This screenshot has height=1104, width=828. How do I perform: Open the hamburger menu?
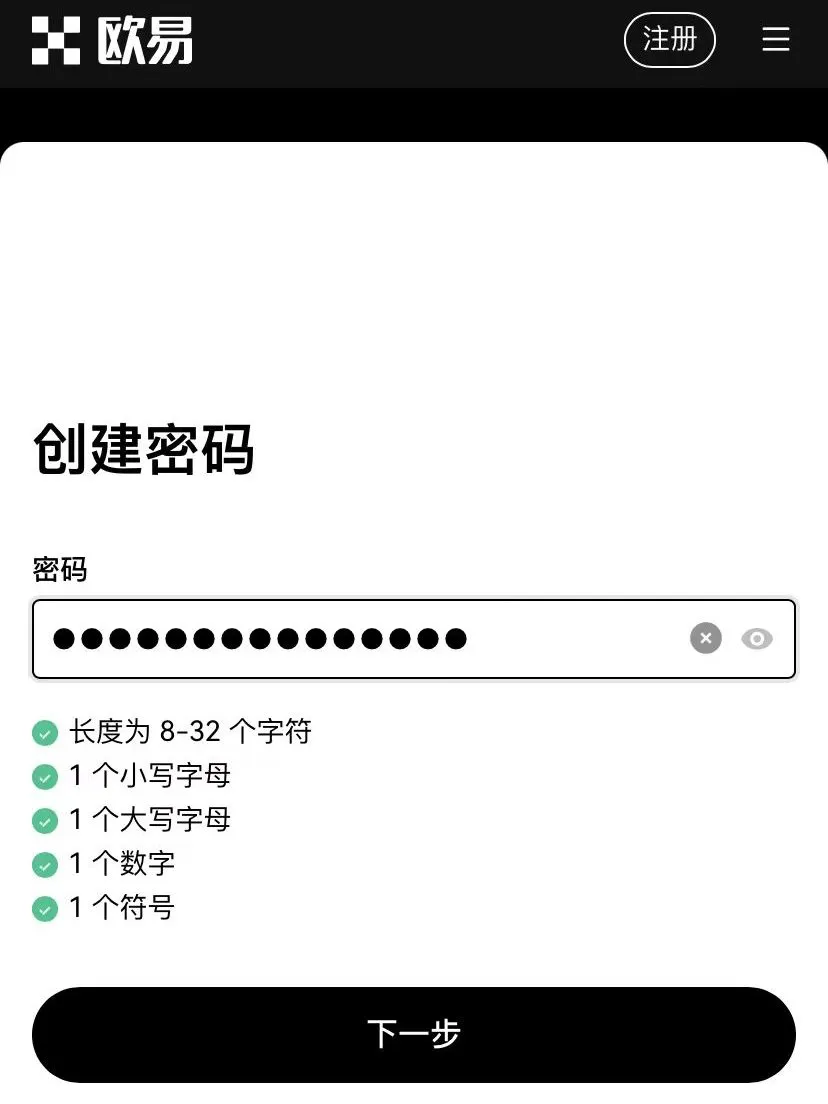coord(776,40)
